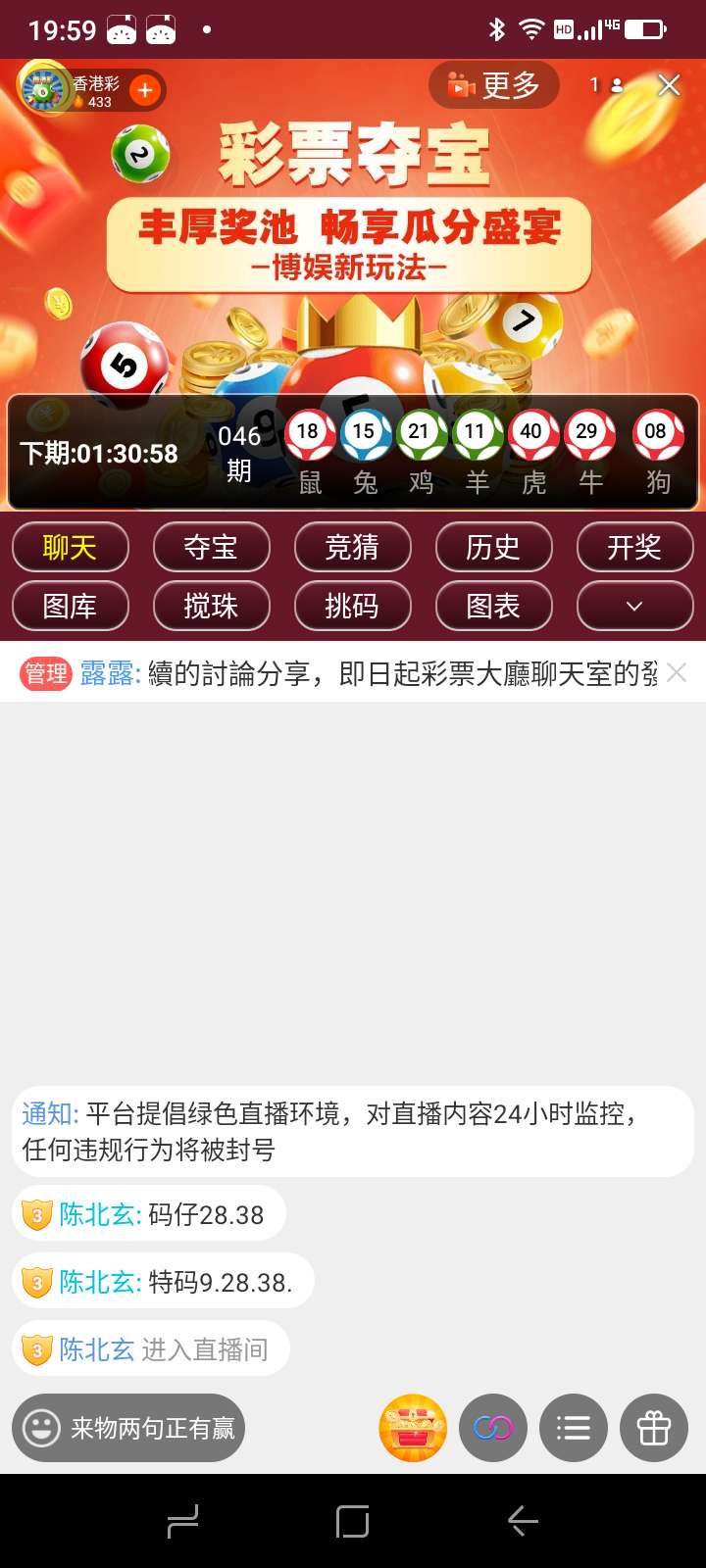Open the 挑码 tab

pos(352,606)
